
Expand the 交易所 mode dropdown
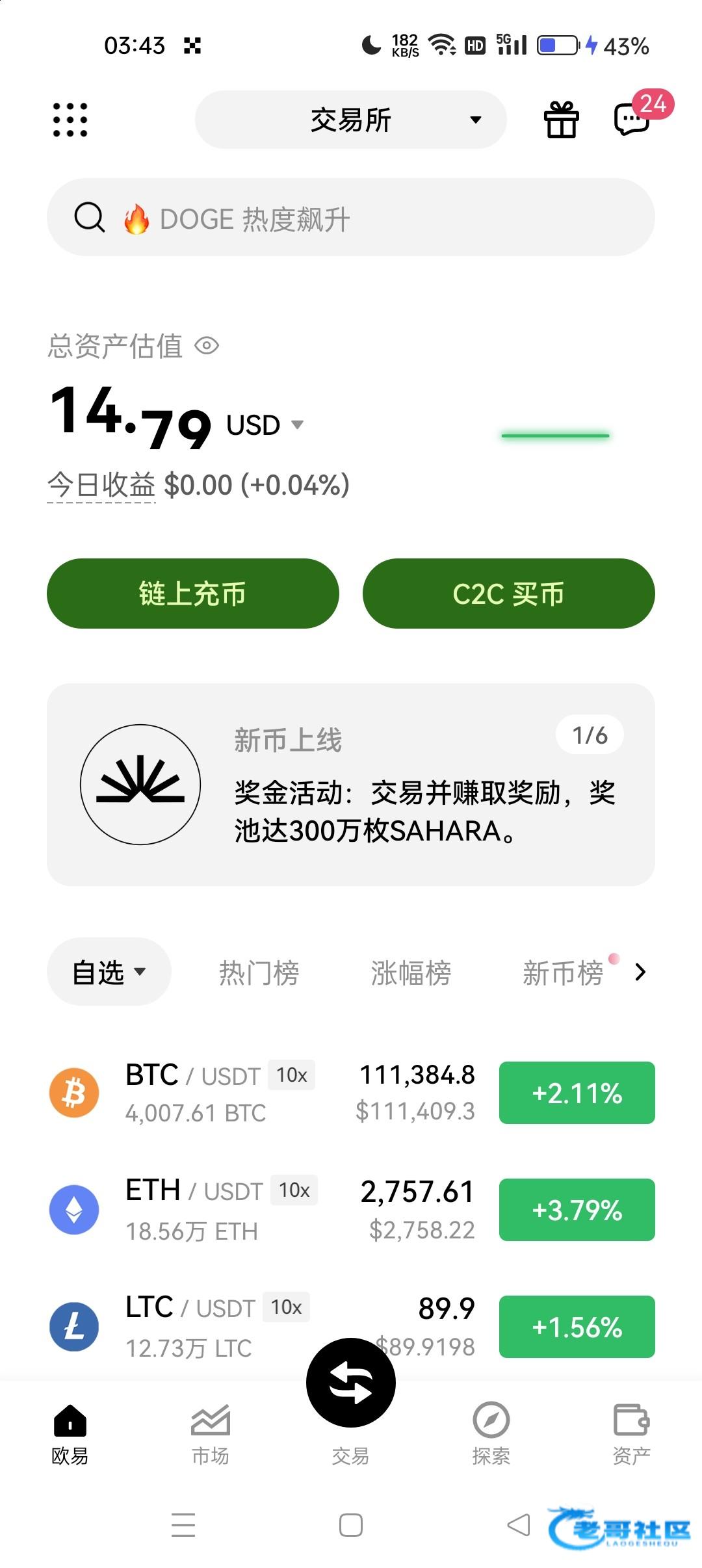(x=351, y=120)
